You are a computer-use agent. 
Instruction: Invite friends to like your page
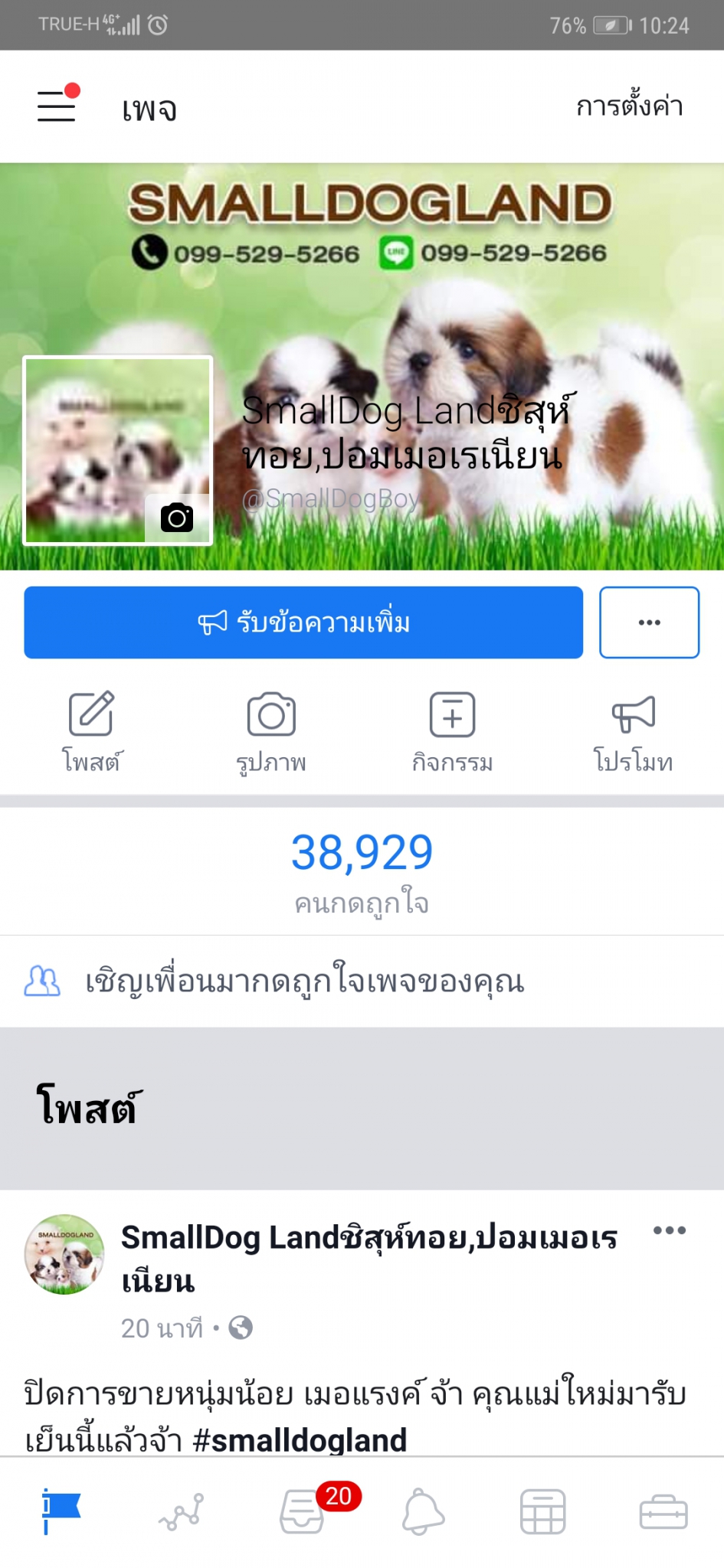point(304,981)
